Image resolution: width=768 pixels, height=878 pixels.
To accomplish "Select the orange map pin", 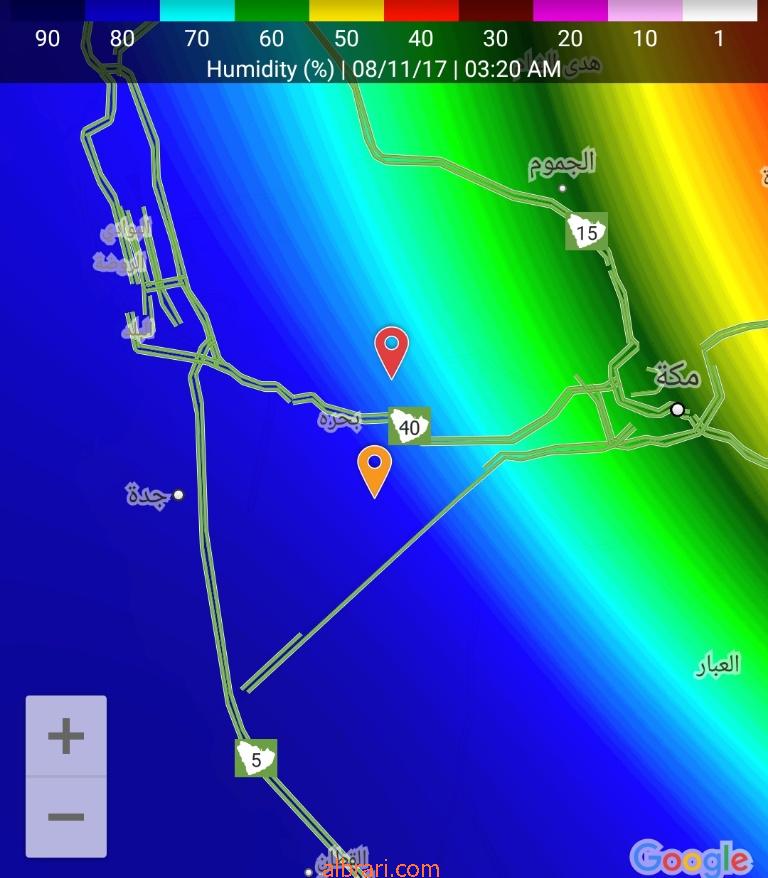I will tap(374, 467).
